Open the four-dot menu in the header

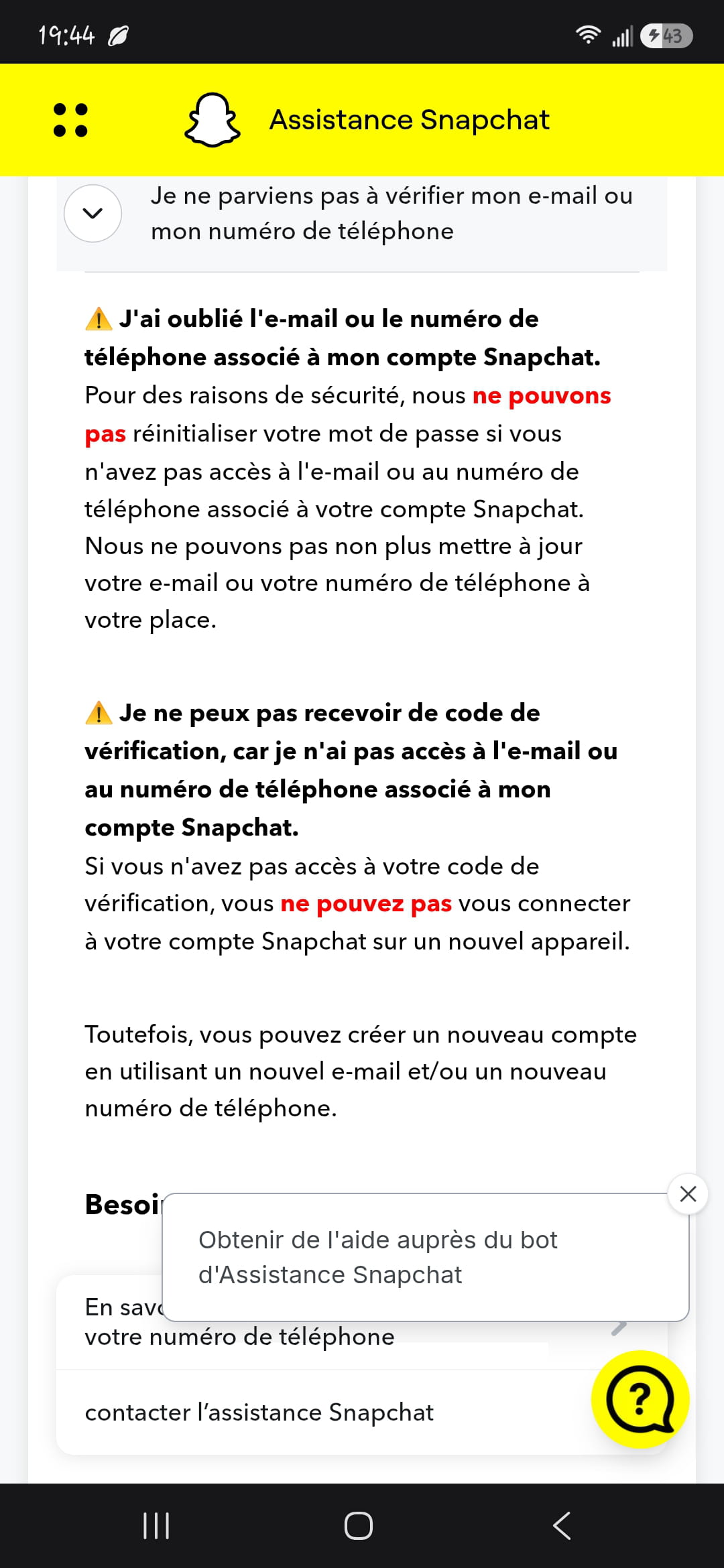point(70,120)
